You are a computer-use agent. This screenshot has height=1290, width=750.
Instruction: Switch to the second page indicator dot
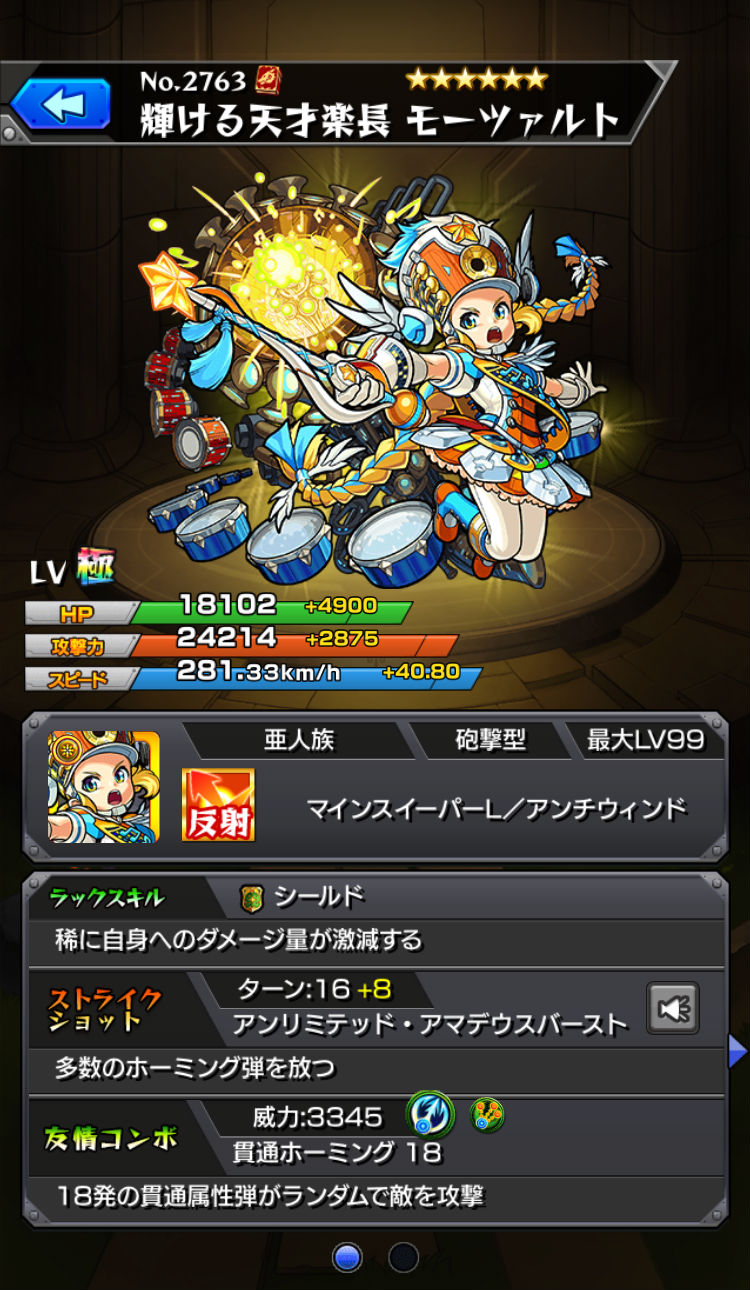pos(404,1257)
